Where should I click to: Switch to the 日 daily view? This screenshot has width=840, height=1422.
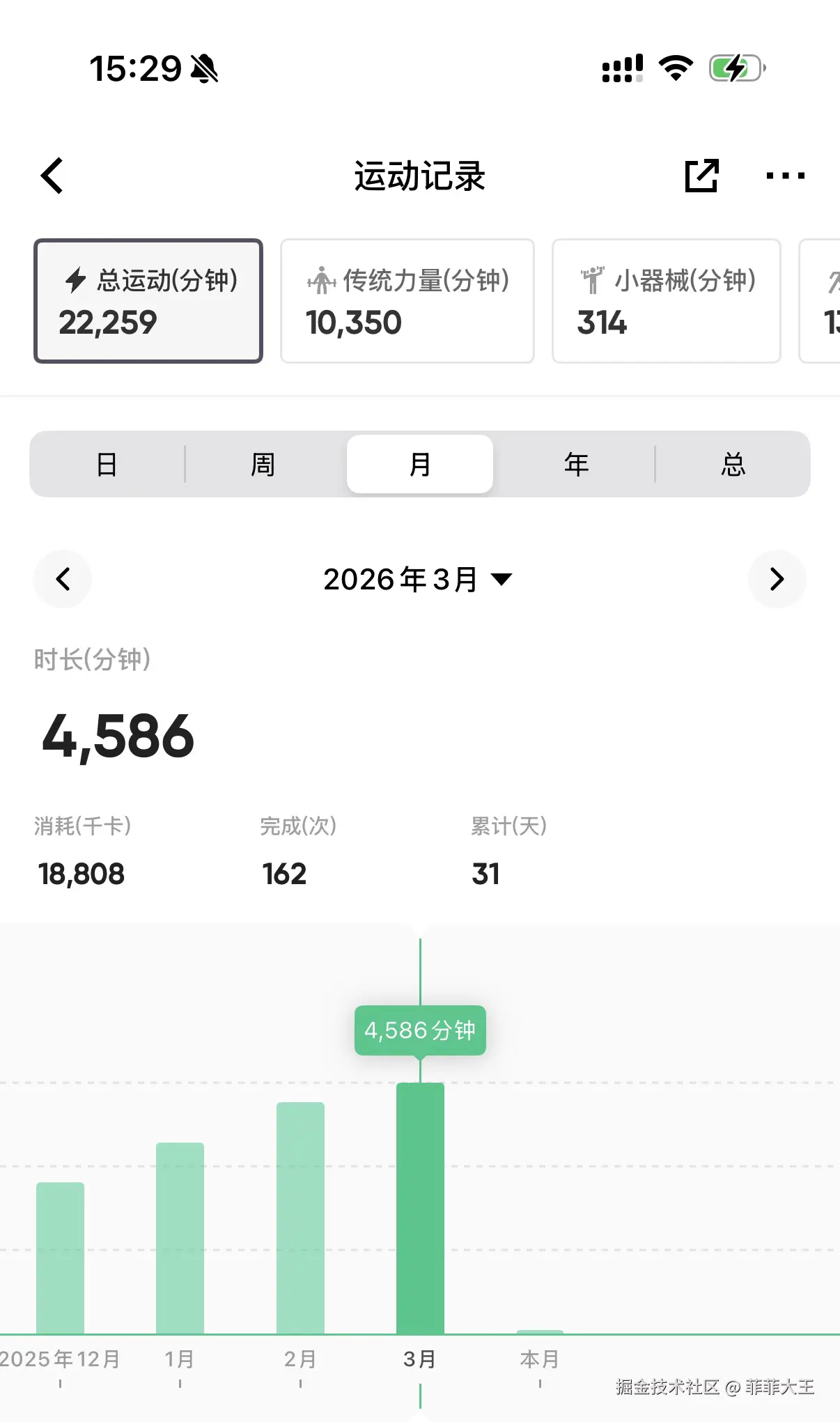tap(107, 463)
